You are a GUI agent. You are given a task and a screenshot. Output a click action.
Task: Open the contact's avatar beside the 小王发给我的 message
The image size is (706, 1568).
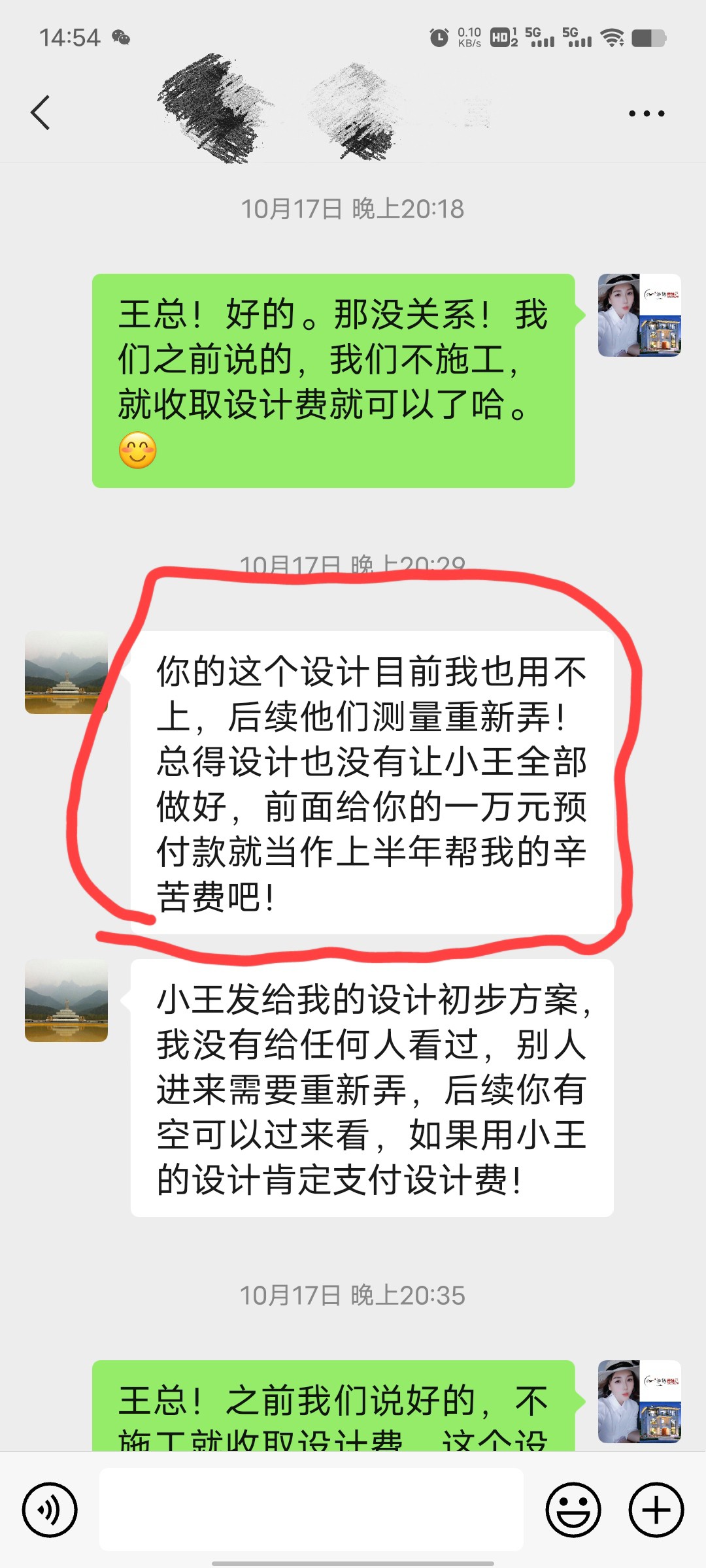click(66, 1000)
